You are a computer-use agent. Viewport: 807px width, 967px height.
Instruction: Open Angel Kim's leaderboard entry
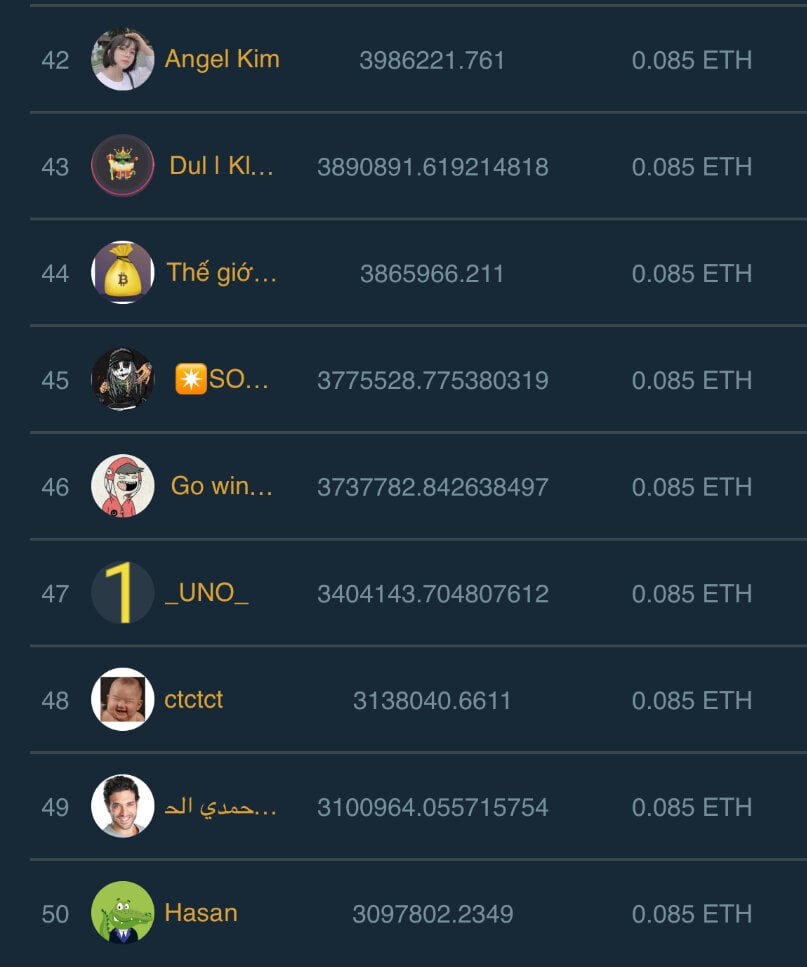point(222,60)
